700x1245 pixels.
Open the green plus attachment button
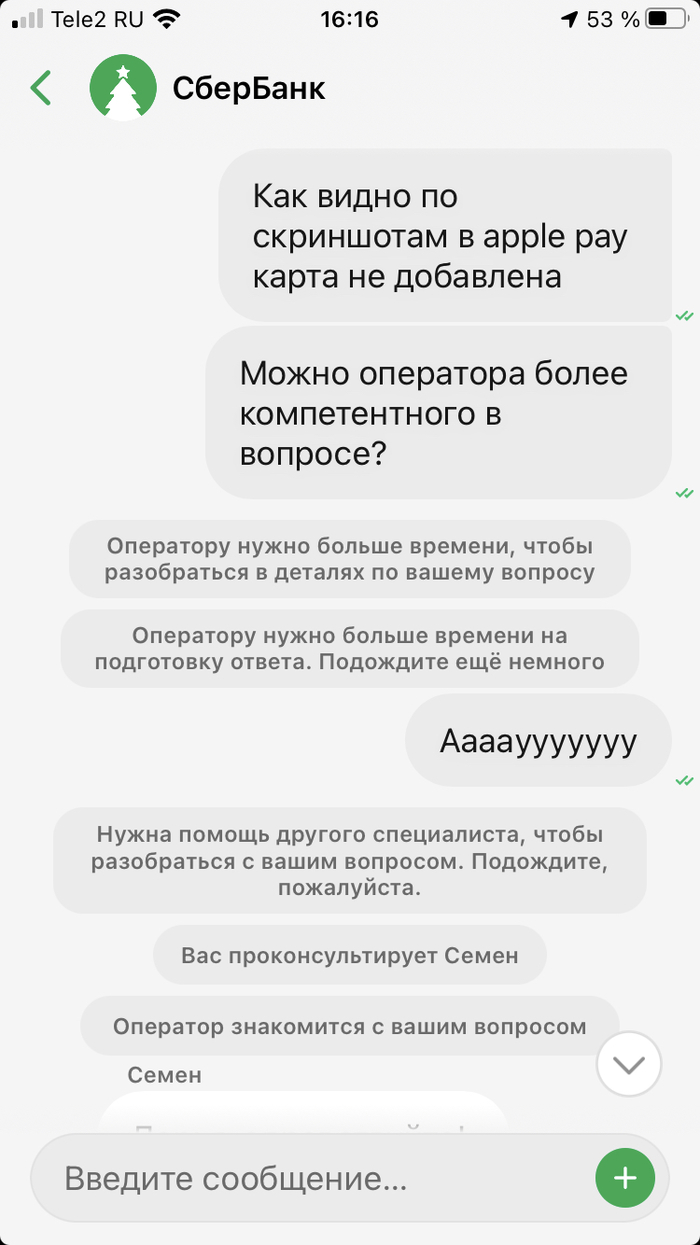tap(624, 1178)
